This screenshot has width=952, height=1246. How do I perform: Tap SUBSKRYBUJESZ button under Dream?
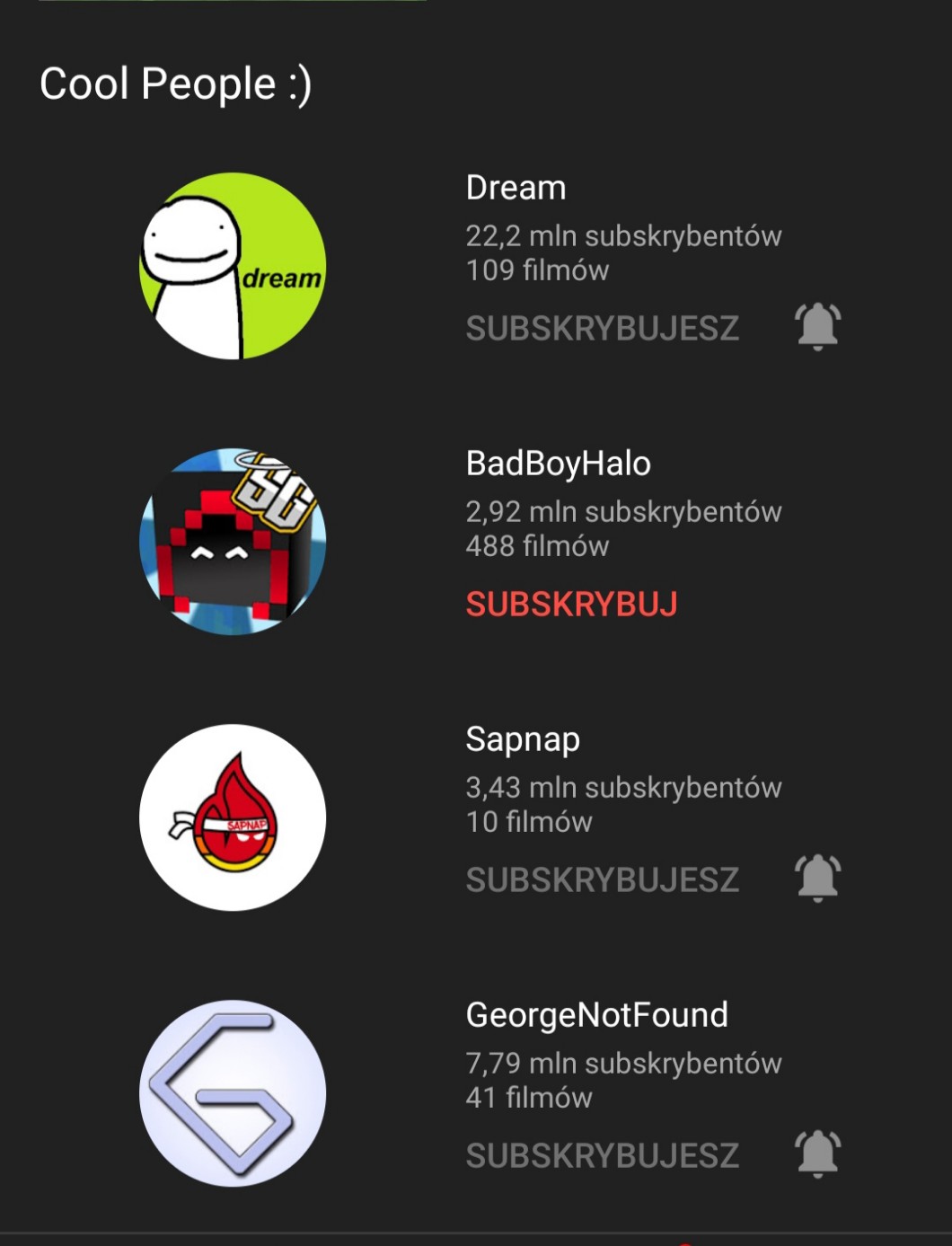[602, 329]
